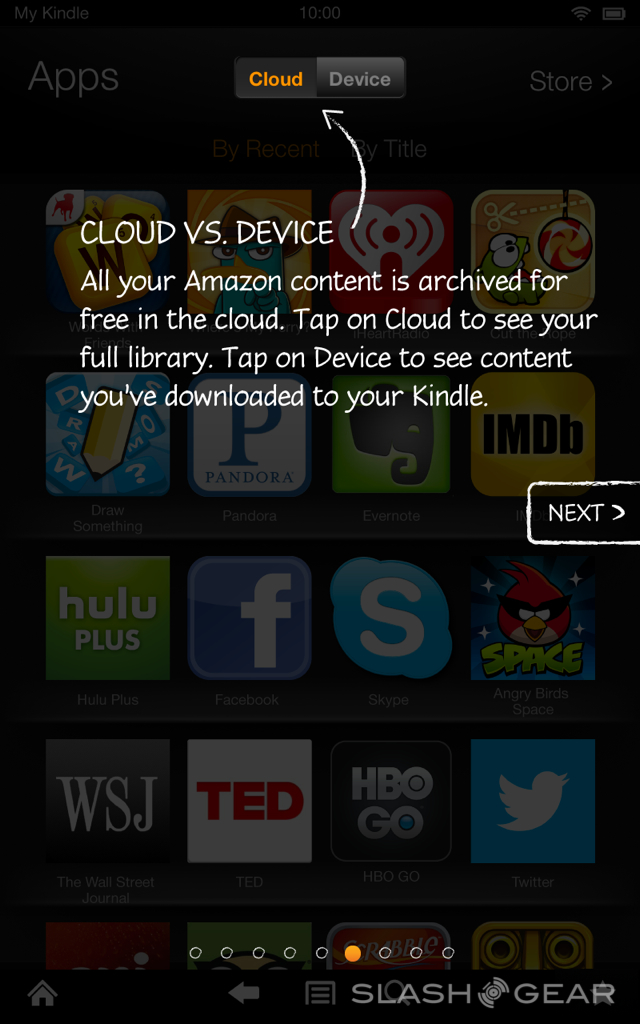Screen dimensions: 640x1024
Task: Tap the back arrow in the bottom bar
Action: (x=243, y=993)
